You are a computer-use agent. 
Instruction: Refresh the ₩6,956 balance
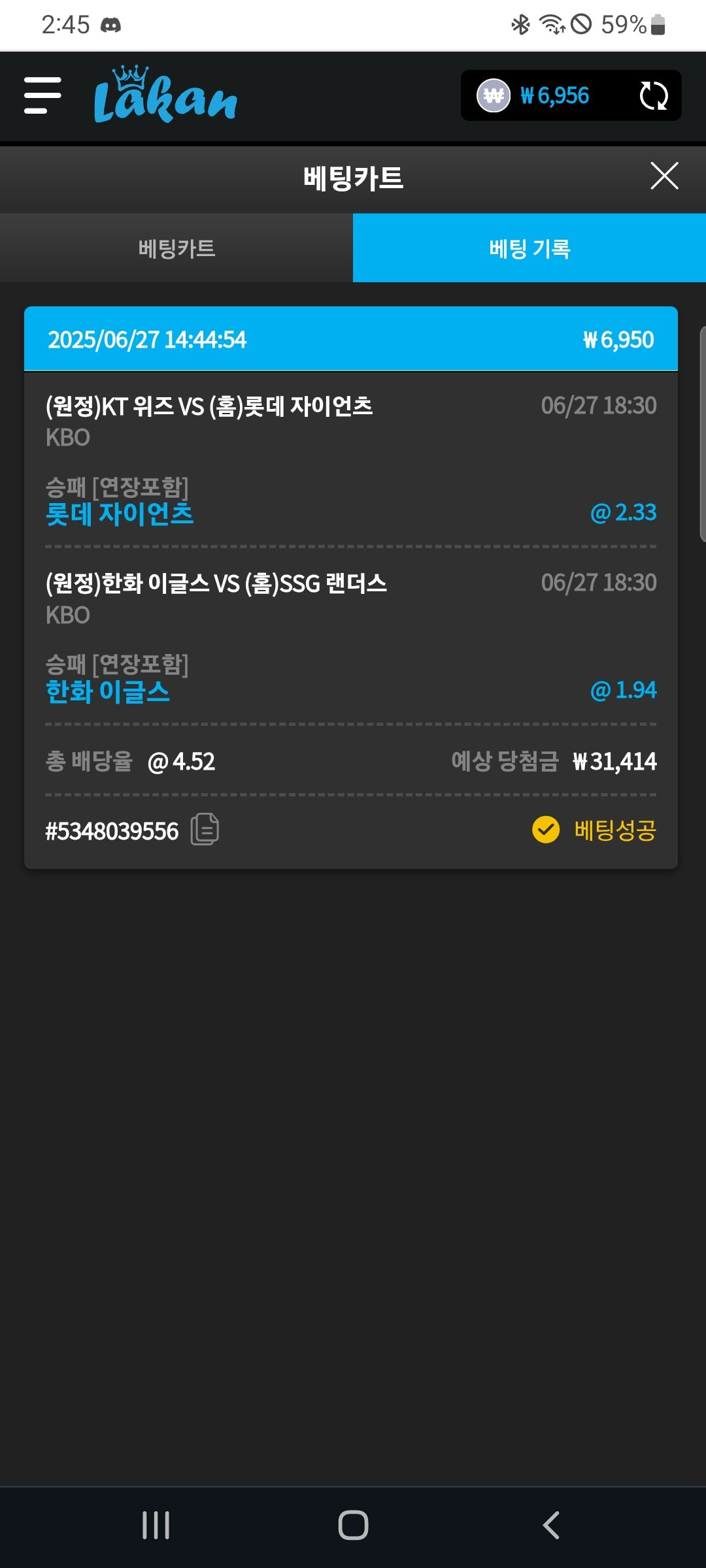653,96
